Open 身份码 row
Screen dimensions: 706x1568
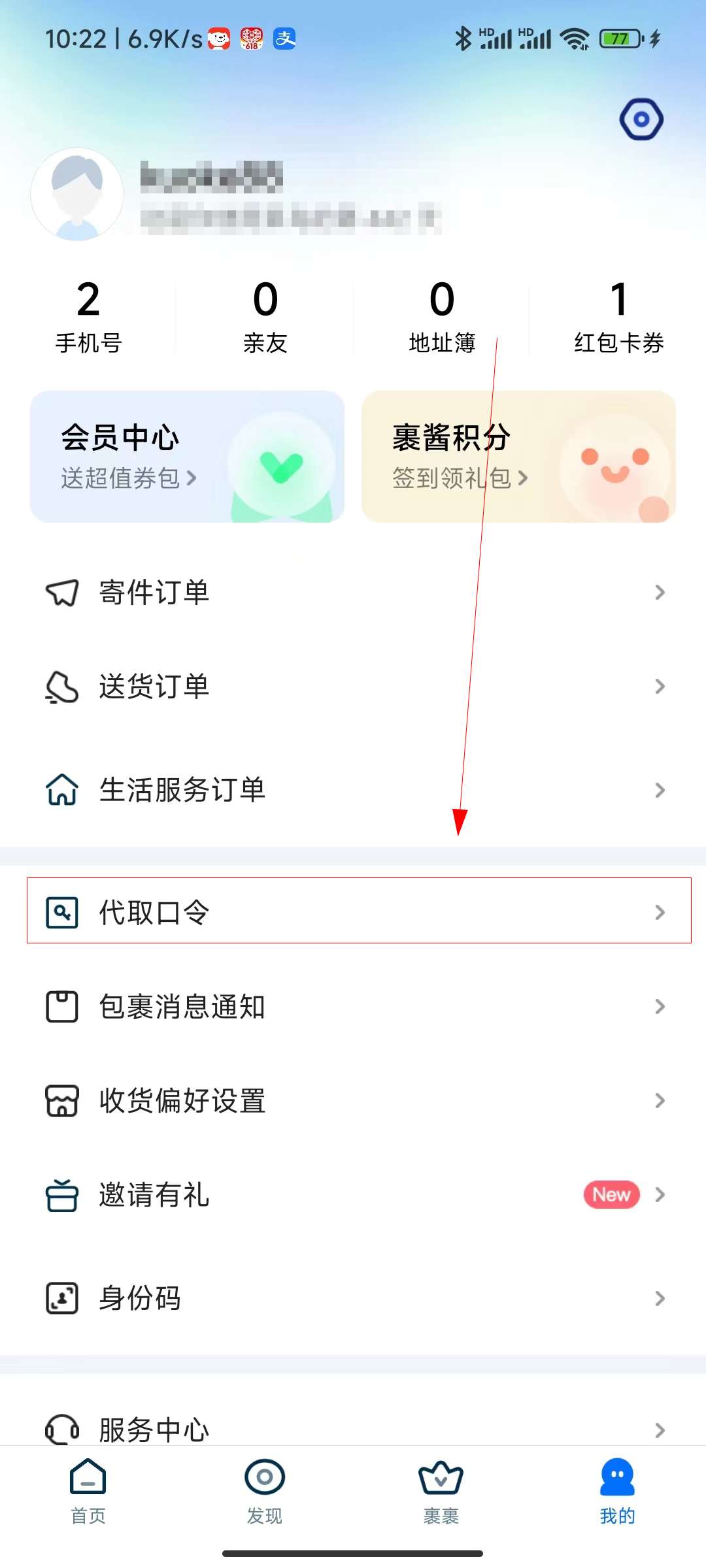tap(353, 1298)
